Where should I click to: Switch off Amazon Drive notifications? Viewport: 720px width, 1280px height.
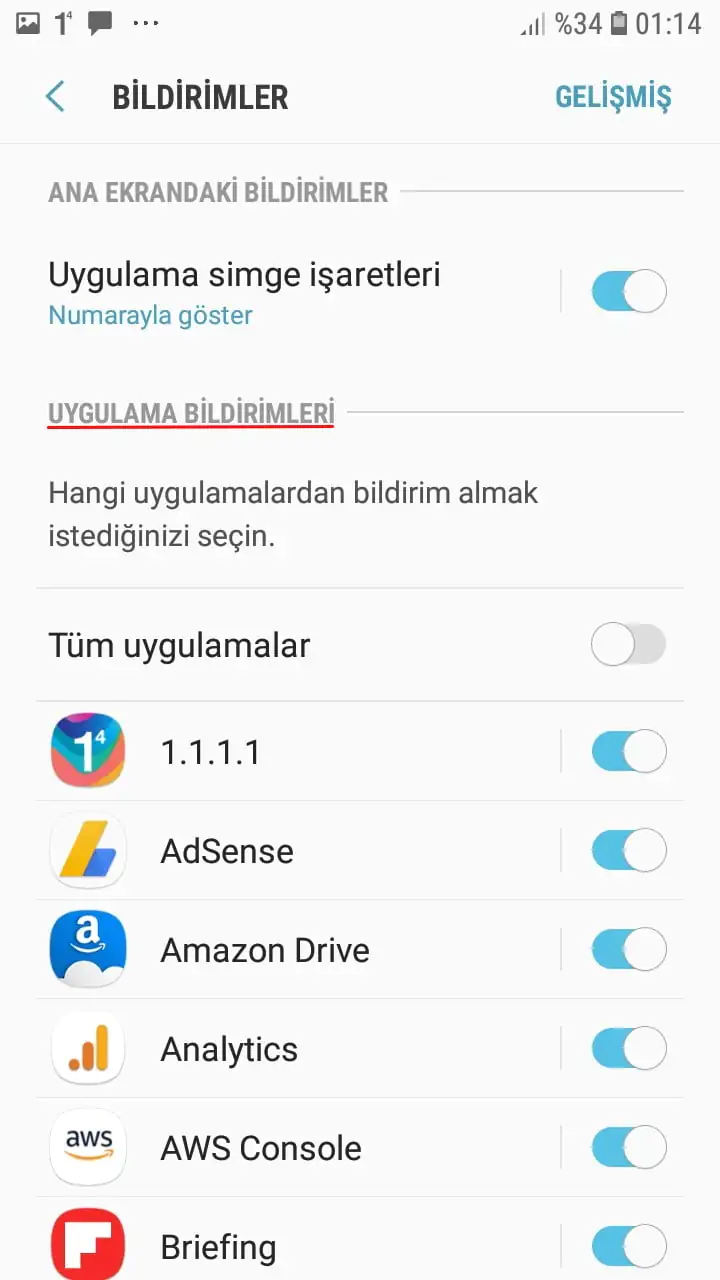[x=628, y=950]
